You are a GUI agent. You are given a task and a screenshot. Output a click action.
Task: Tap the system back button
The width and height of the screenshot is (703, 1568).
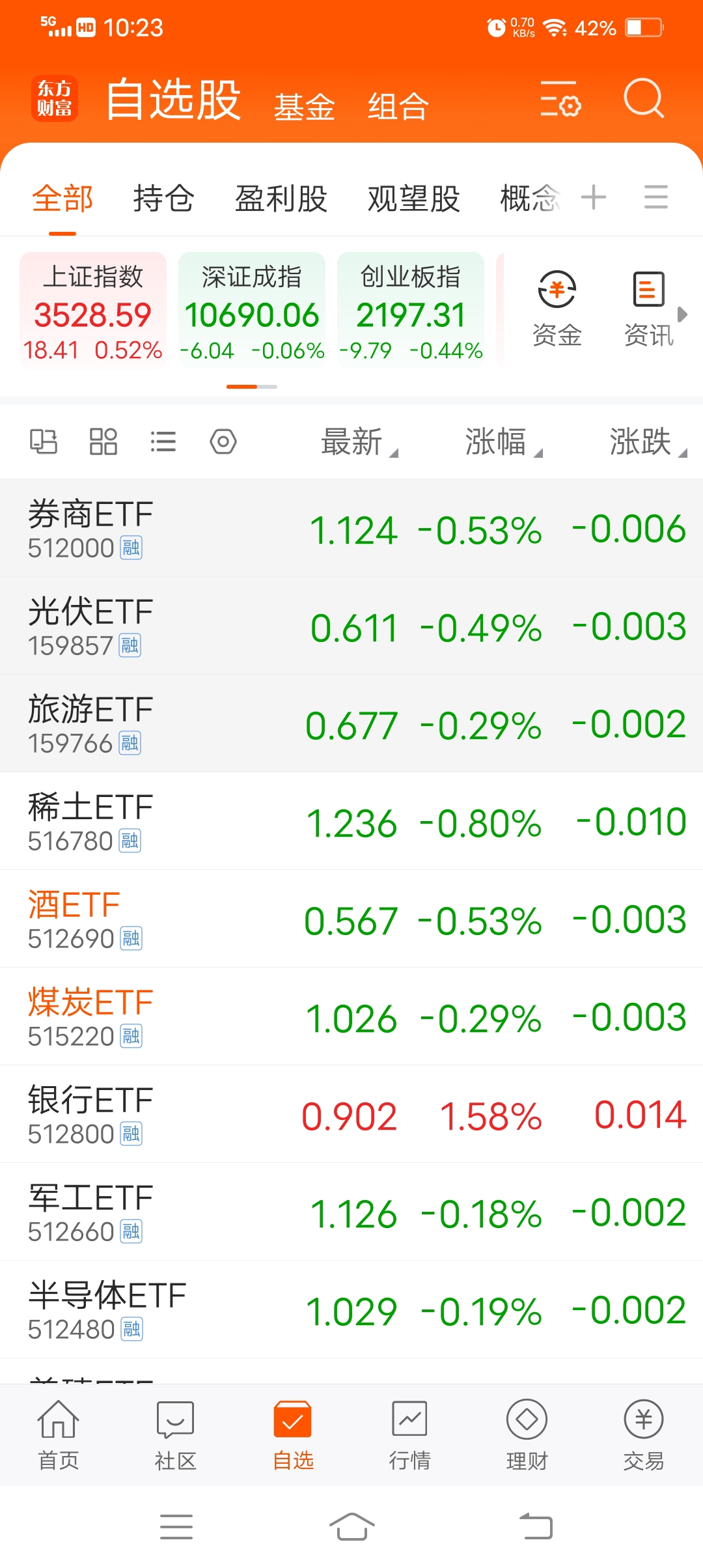[x=536, y=1526]
